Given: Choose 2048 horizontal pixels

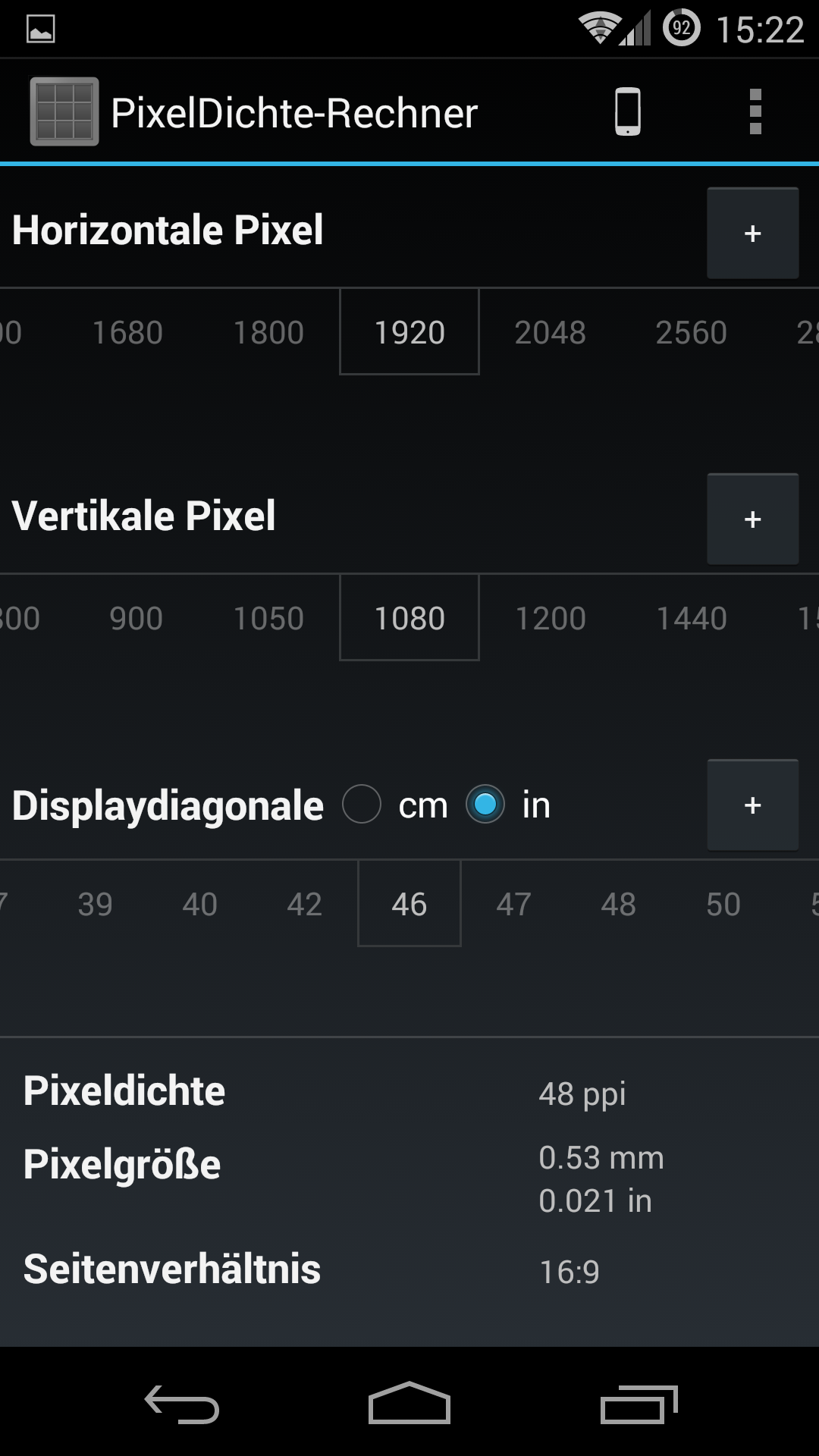Looking at the screenshot, I should pos(551,332).
